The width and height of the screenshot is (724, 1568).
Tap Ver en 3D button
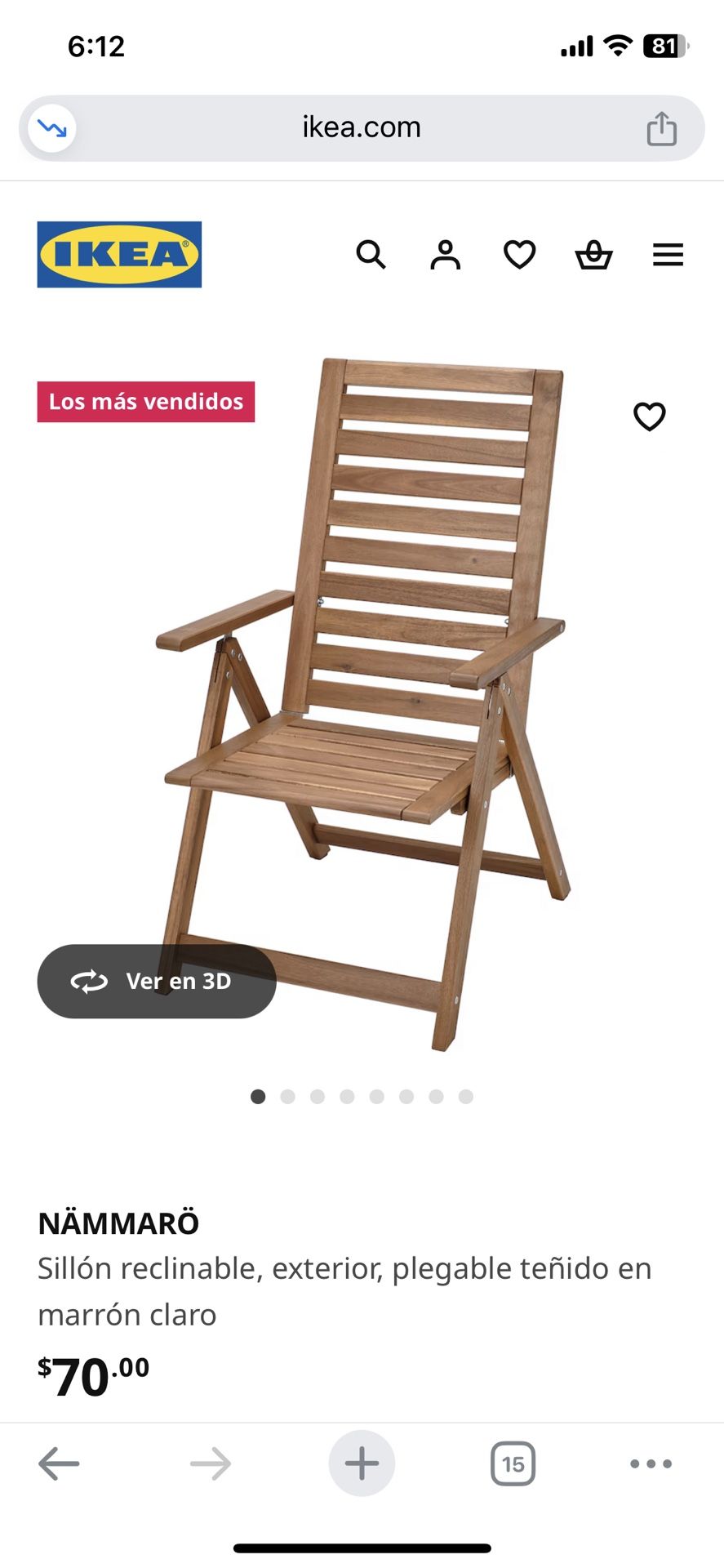(x=157, y=981)
